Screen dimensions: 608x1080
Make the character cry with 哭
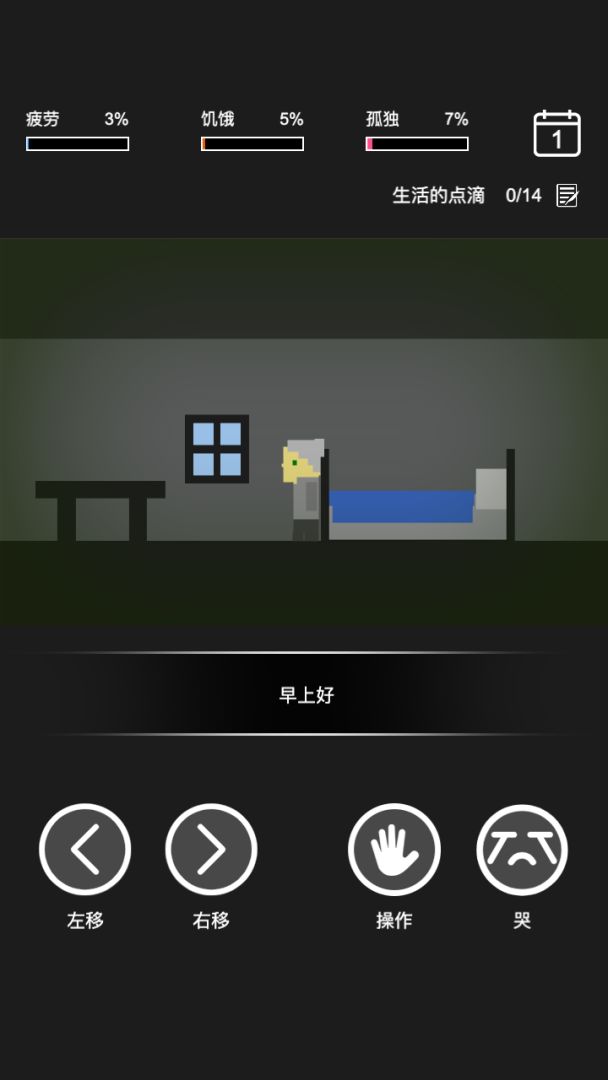522,850
